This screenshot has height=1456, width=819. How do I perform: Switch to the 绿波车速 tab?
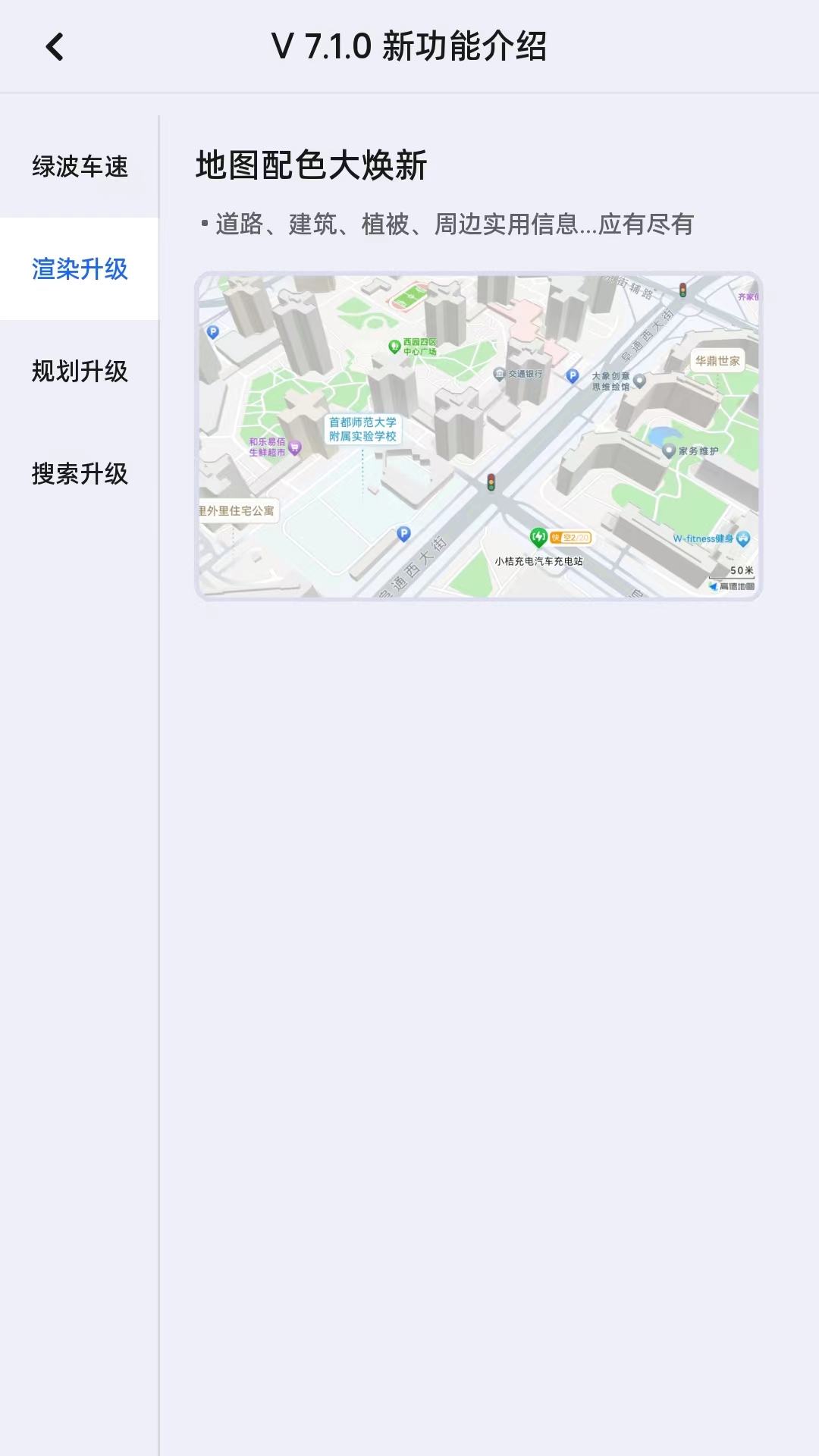pyautogui.click(x=80, y=167)
